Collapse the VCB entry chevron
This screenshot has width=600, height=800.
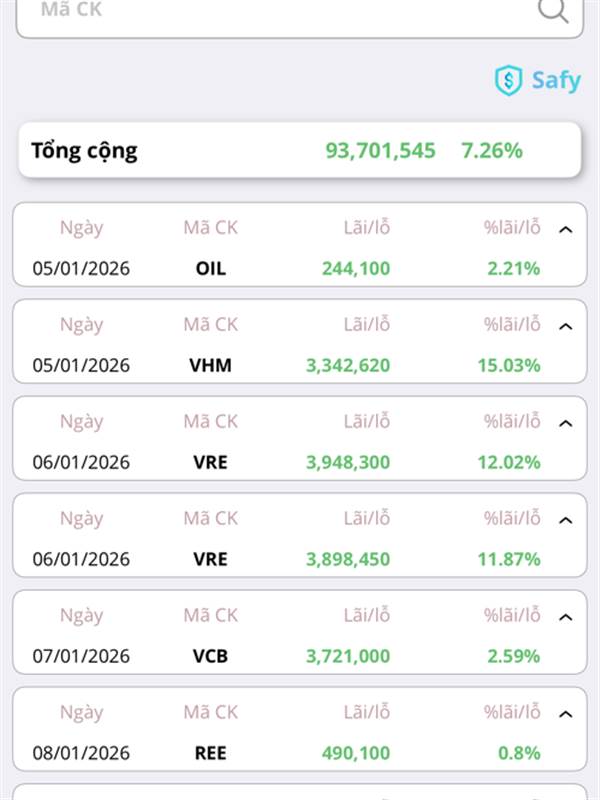566,618
